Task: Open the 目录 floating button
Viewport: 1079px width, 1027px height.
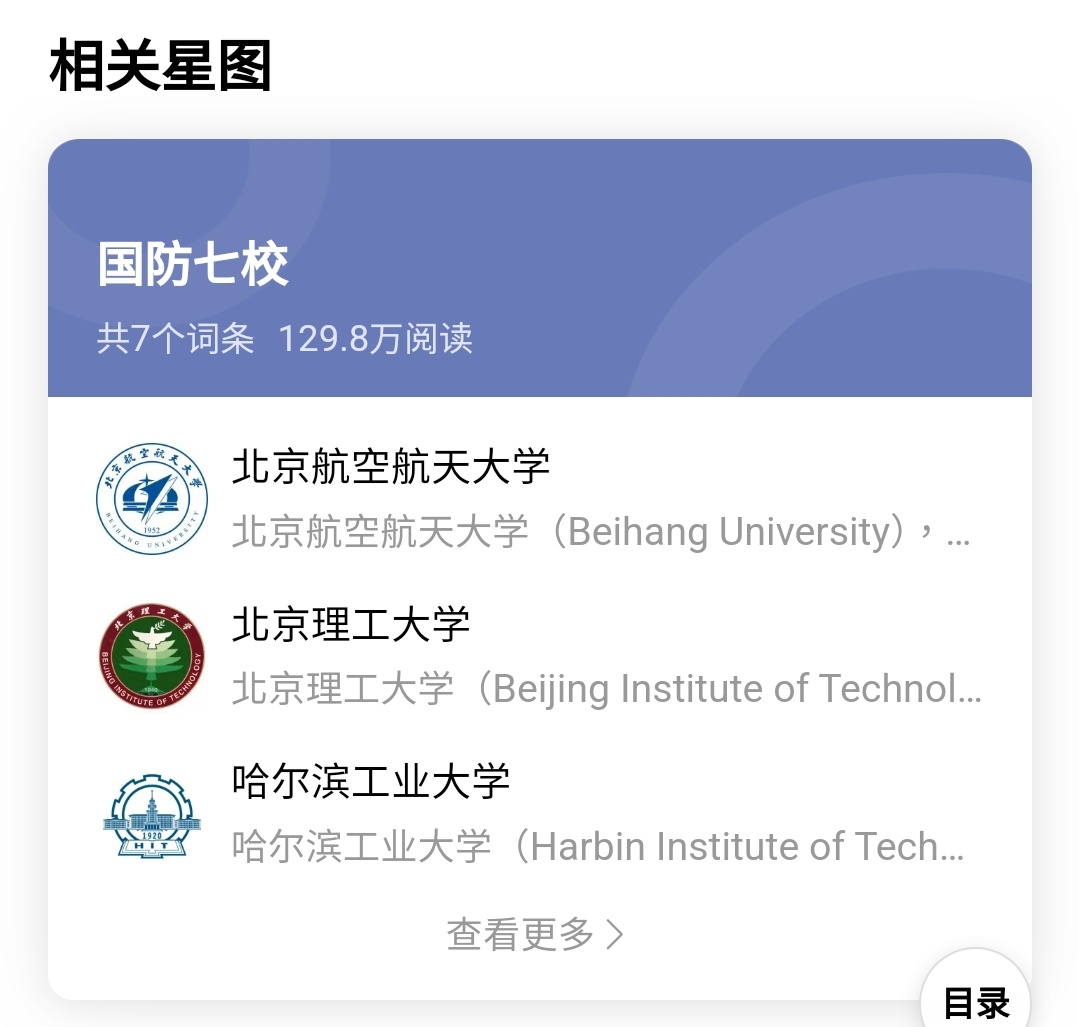Action: (975, 1000)
